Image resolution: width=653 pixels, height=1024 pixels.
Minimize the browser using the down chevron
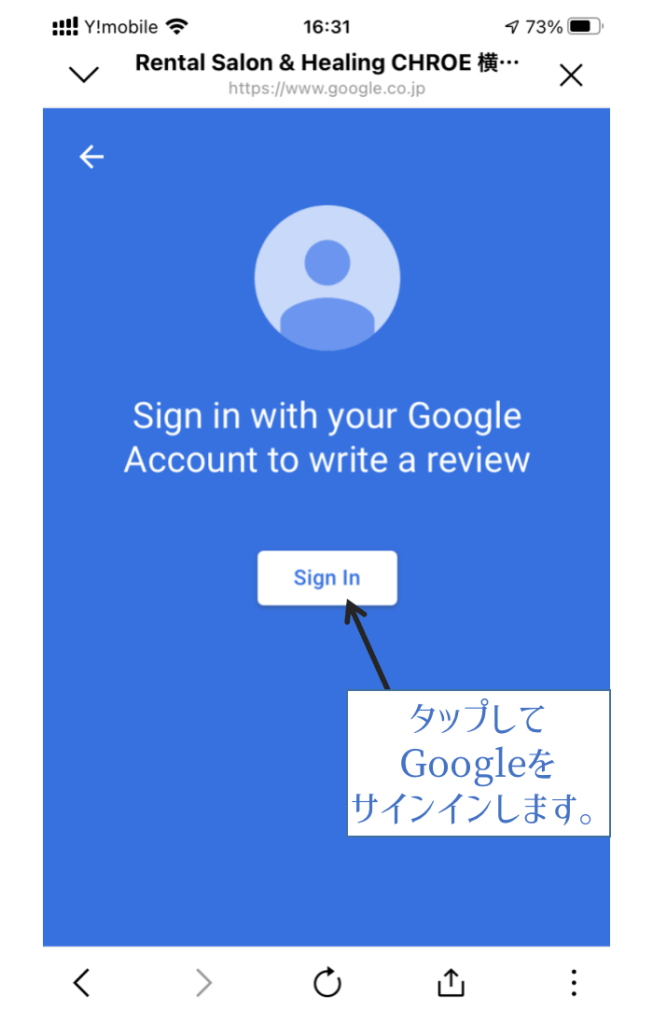click(x=85, y=75)
